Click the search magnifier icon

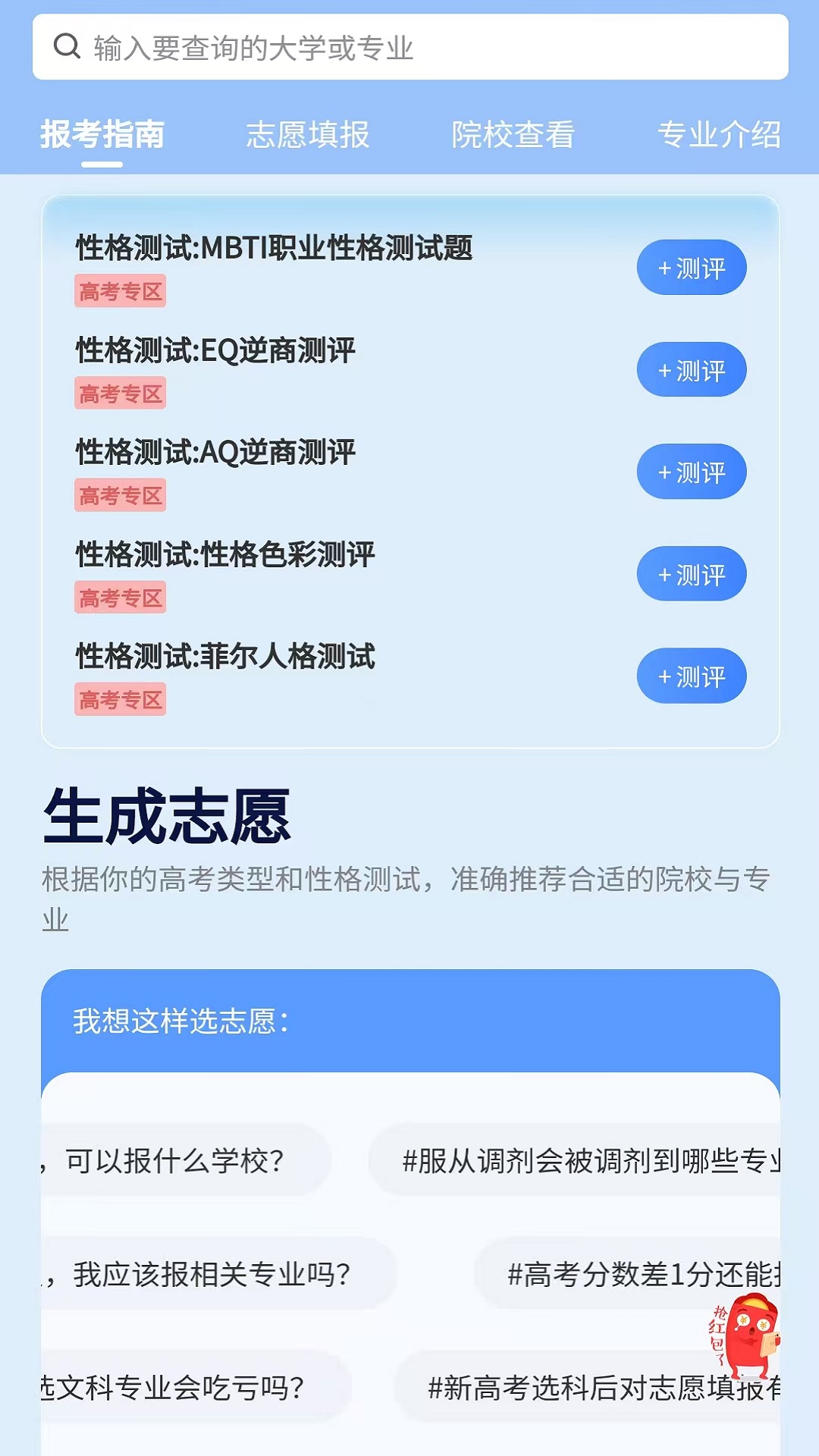point(67,47)
